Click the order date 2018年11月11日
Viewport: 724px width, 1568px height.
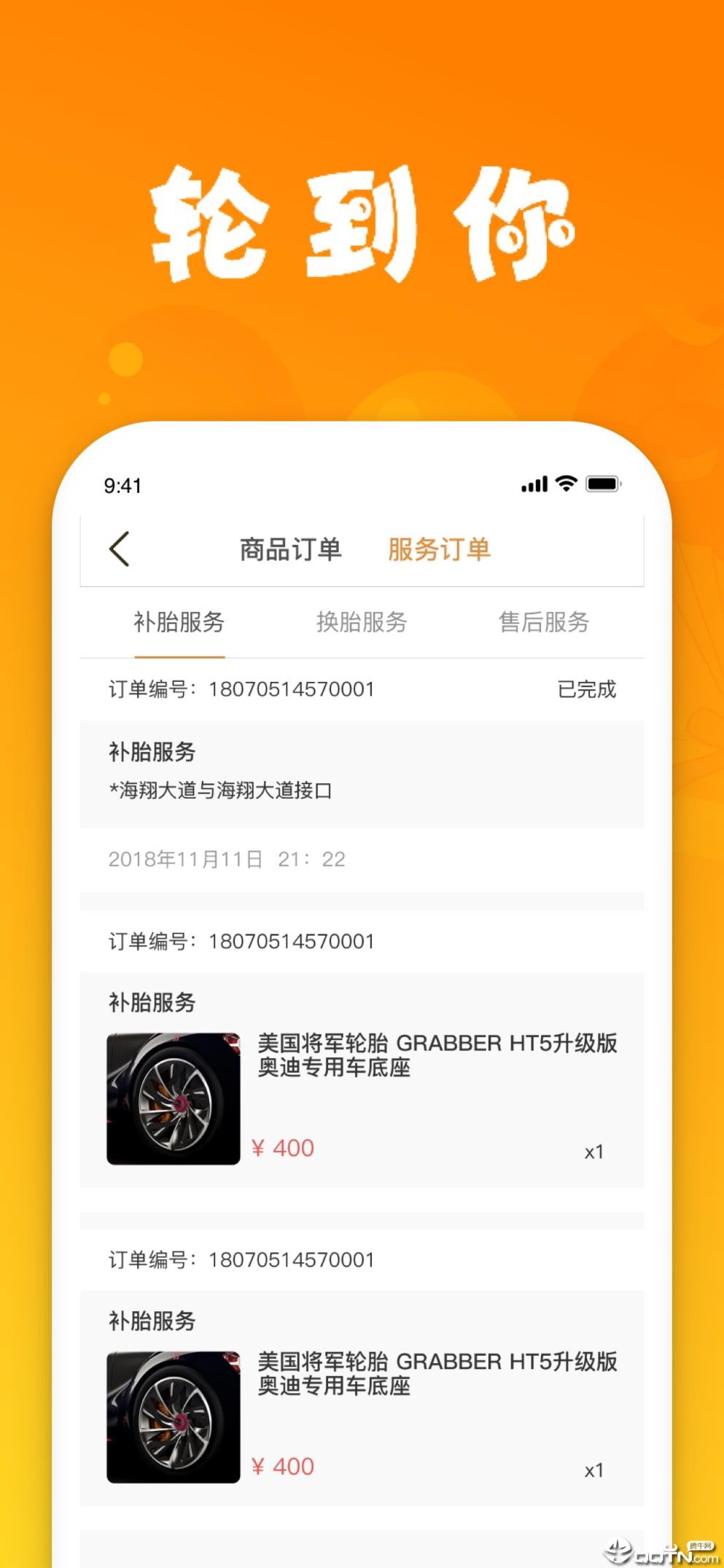[x=185, y=859]
